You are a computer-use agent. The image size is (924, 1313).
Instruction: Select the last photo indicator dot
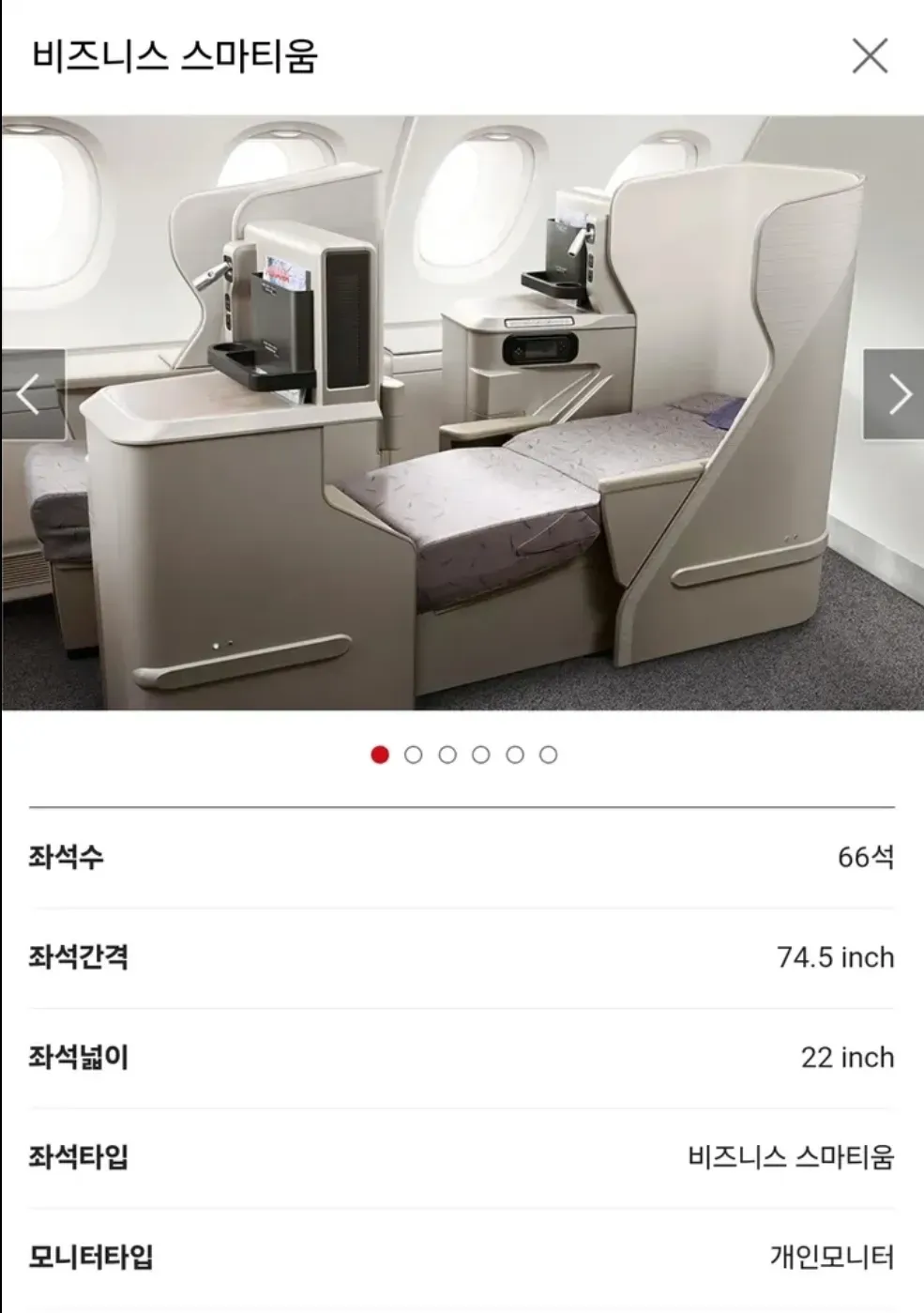(x=549, y=755)
